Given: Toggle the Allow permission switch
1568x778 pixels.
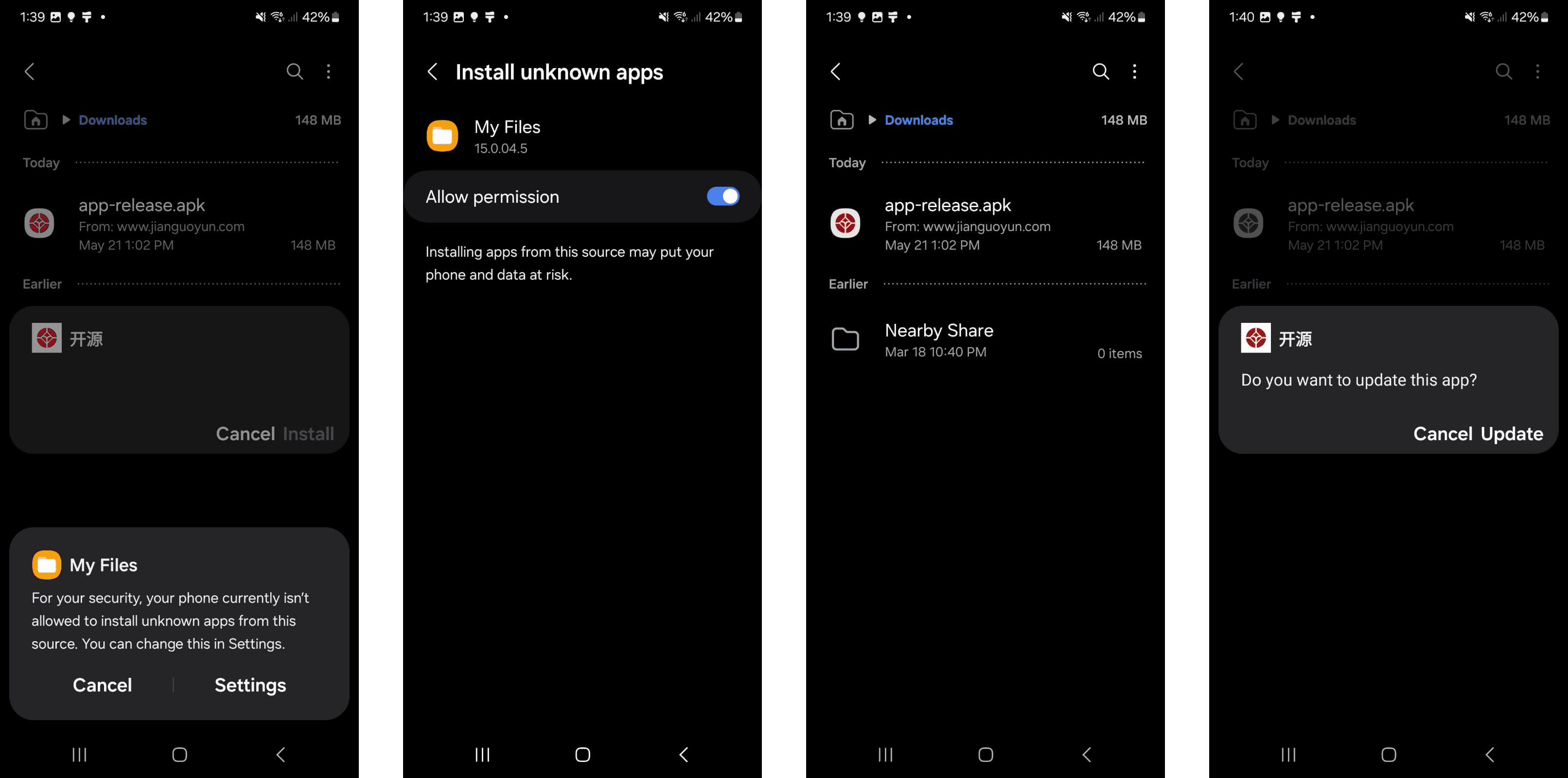Looking at the screenshot, I should click(722, 196).
